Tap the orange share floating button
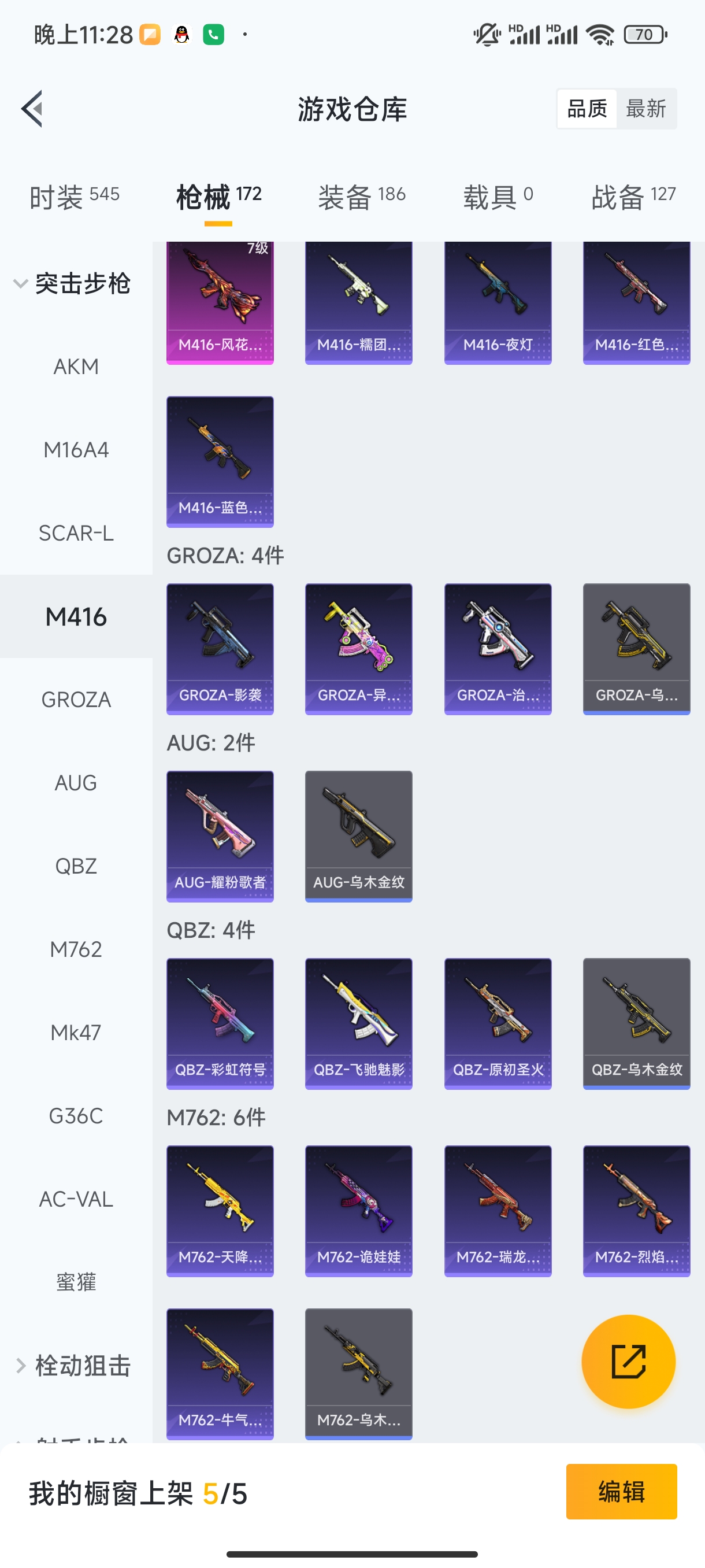The height and width of the screenshot is (1568, 705). pos(628,1361)
